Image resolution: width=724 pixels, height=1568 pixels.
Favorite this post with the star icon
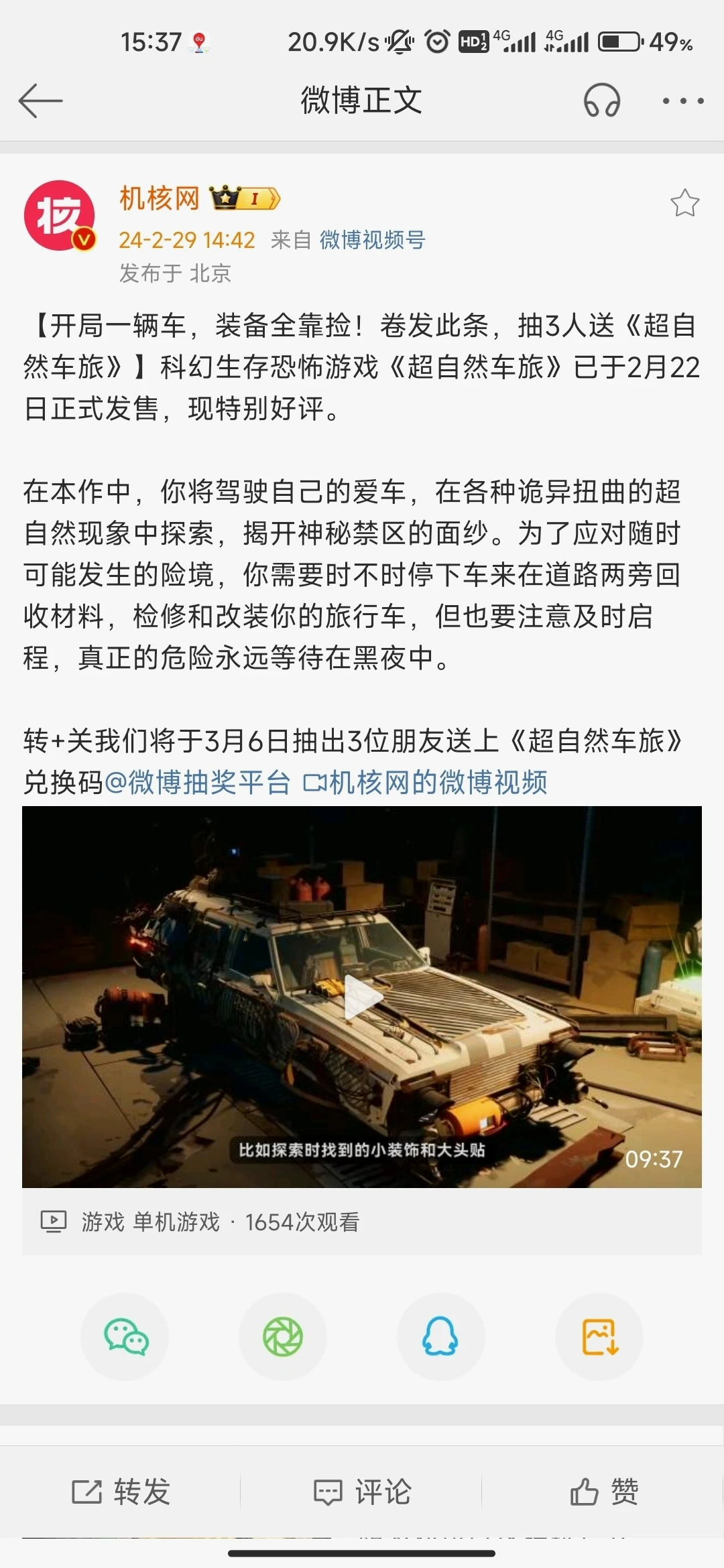point(684,203)
